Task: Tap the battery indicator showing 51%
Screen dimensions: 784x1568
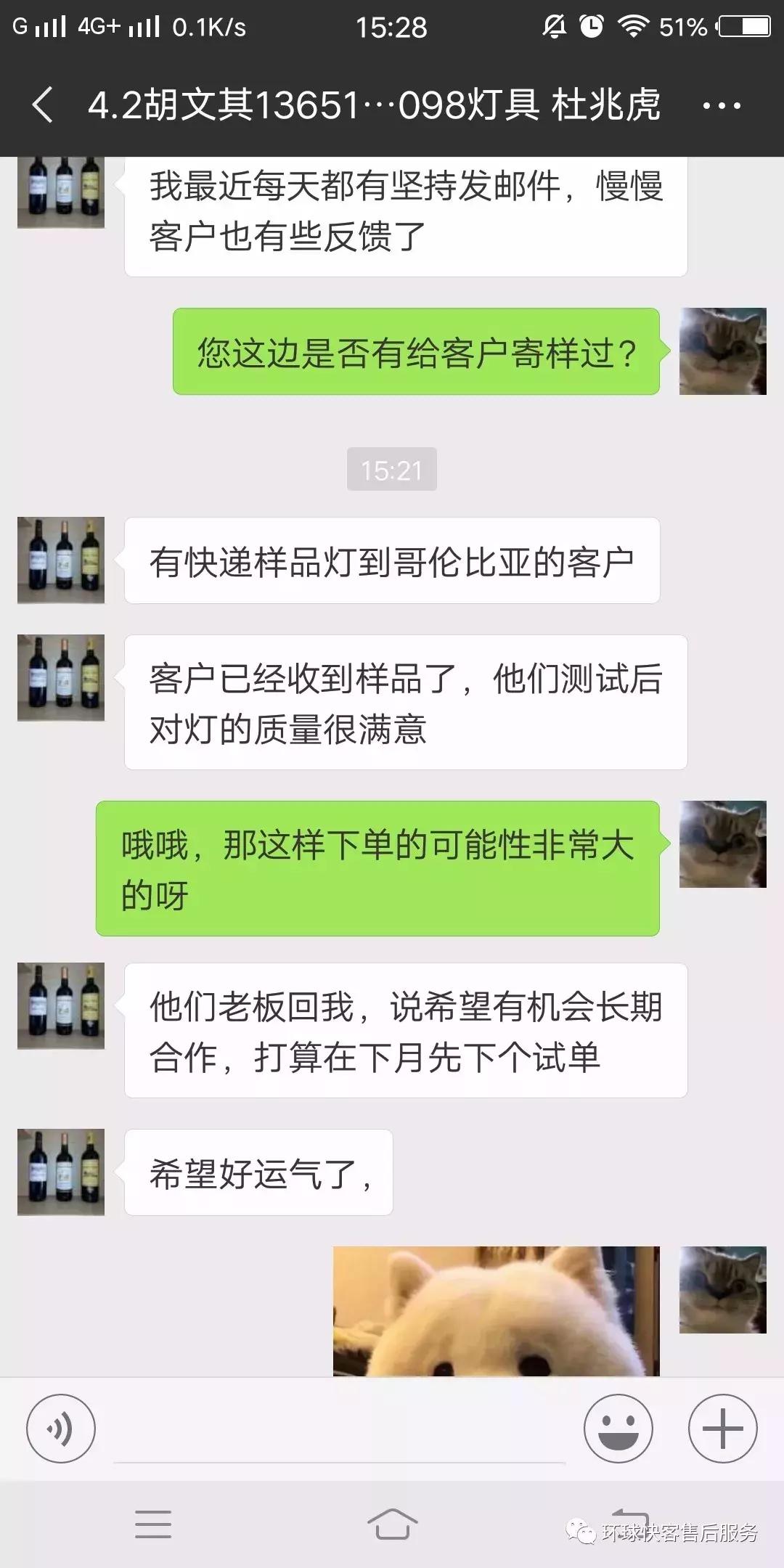Action: [x=735, y=27]
